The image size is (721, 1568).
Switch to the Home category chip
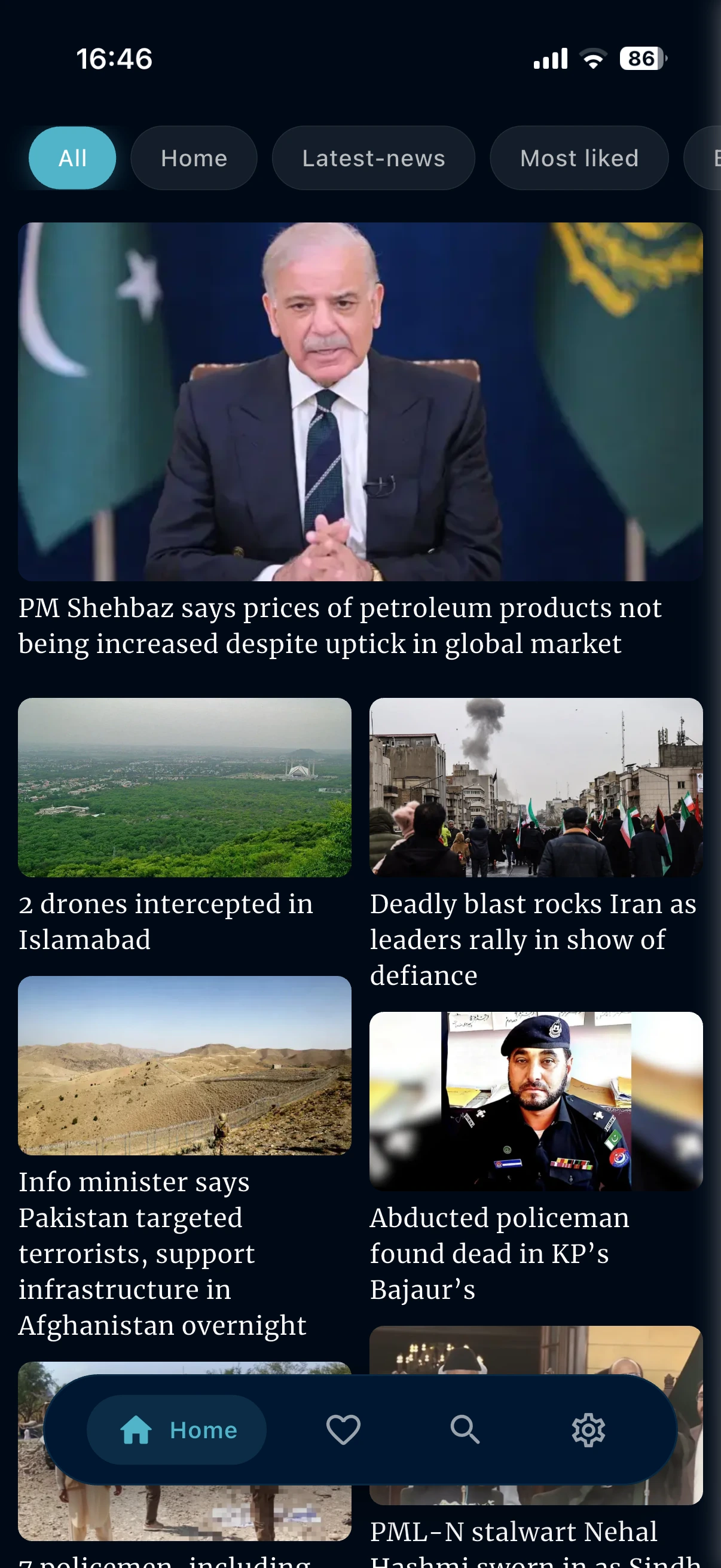pos(194,158)
